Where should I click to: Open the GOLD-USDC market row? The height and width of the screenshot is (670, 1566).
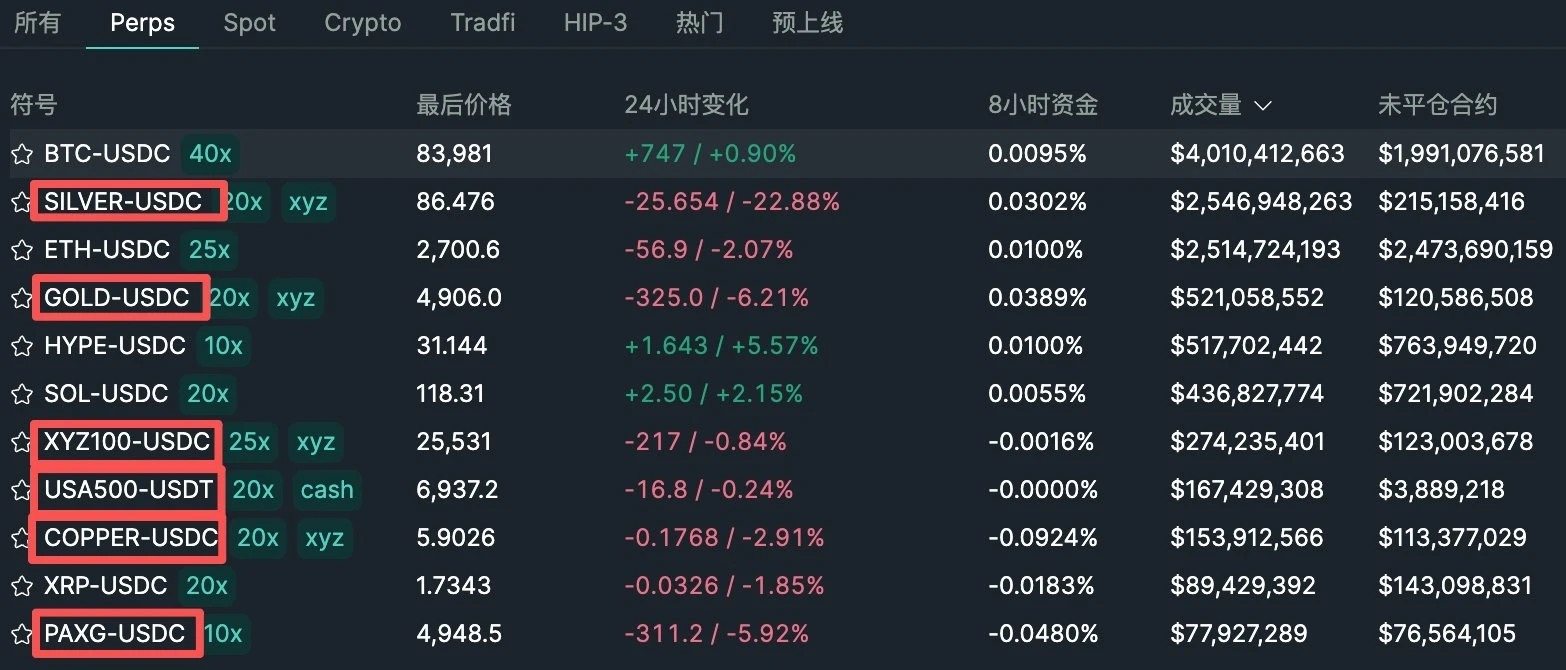pos(117,298)
